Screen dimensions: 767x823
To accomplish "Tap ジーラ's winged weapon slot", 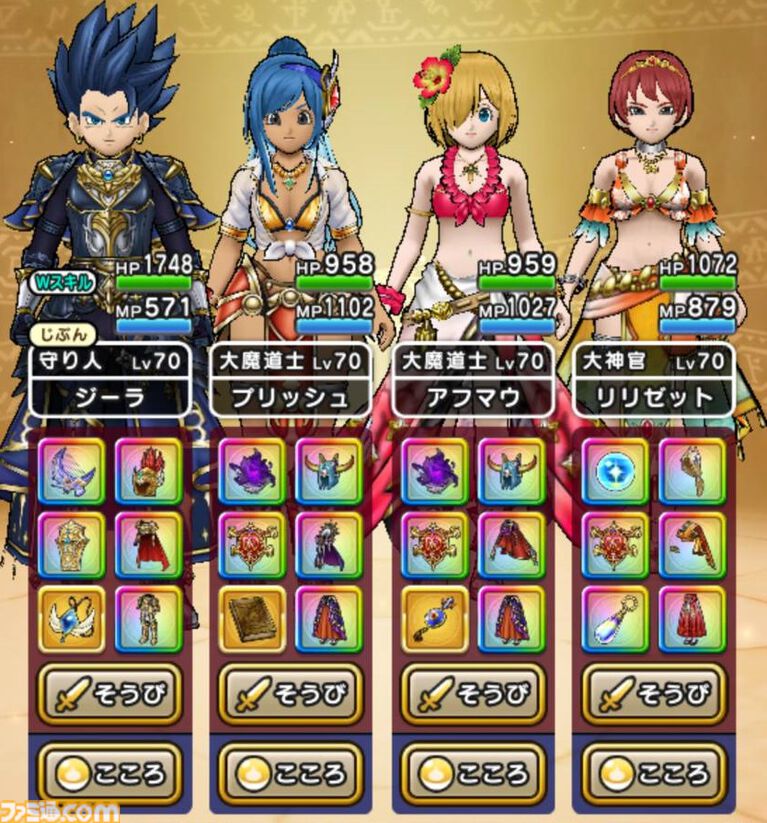I will point(71,471).
